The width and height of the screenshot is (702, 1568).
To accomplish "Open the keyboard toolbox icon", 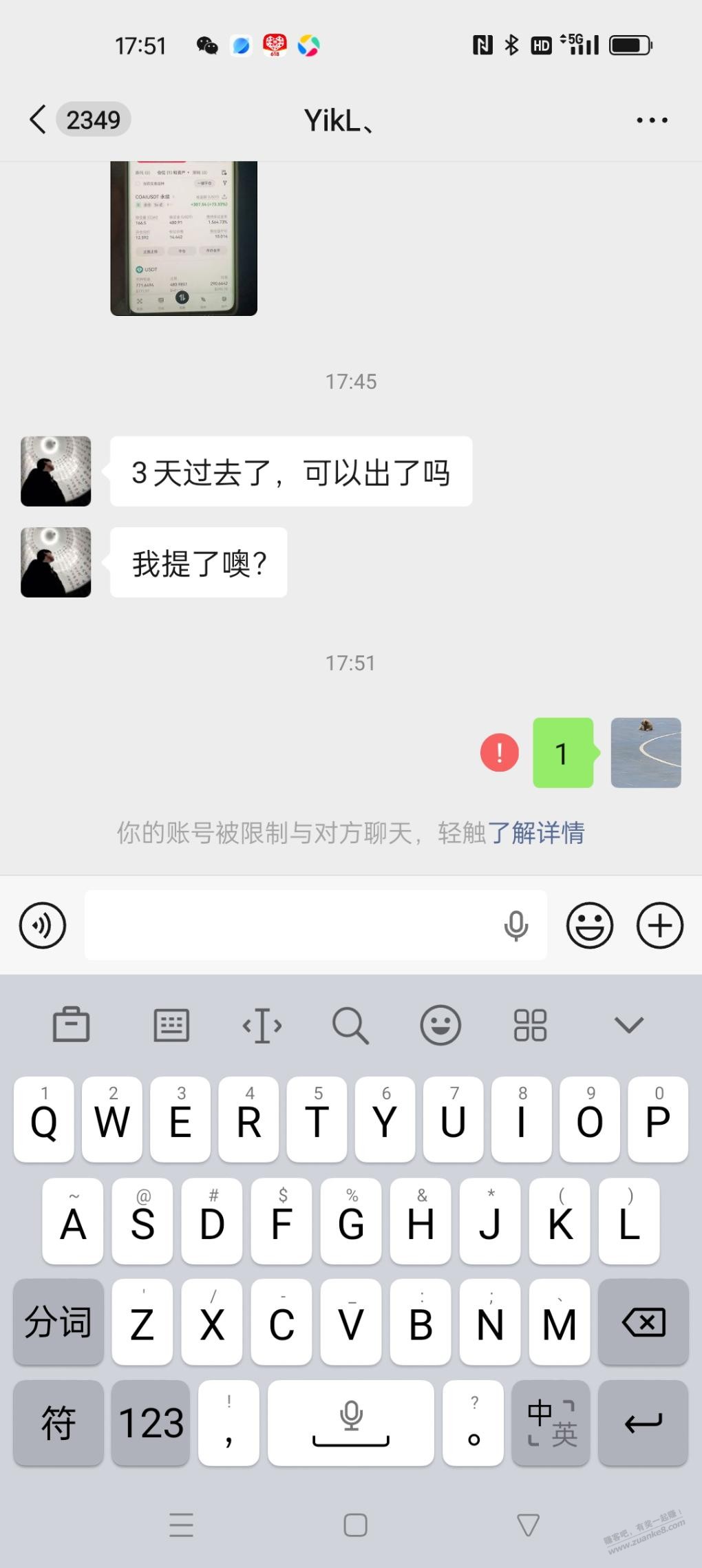I will pos(72,1025).
